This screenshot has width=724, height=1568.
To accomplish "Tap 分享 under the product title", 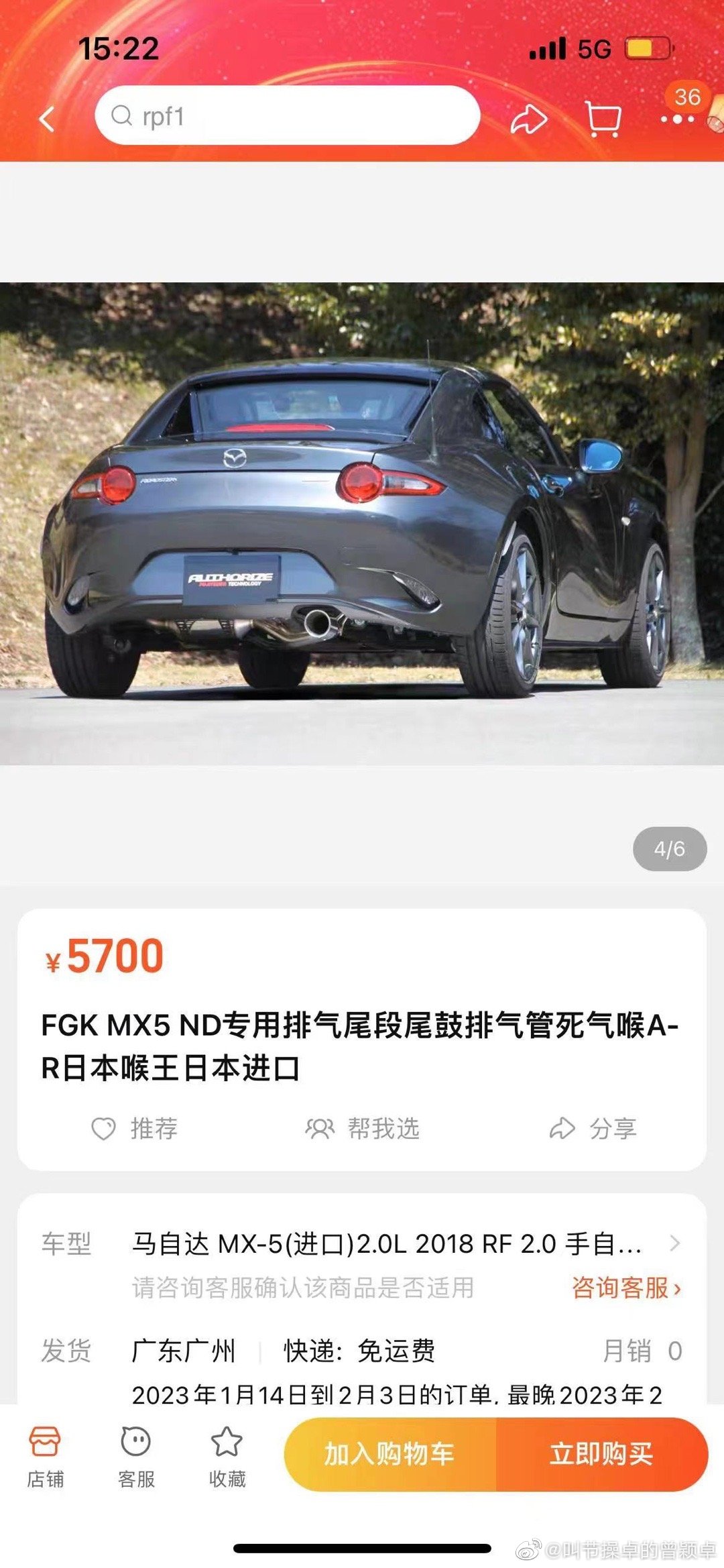I will pyautogui.click(x=593, y=1129).
